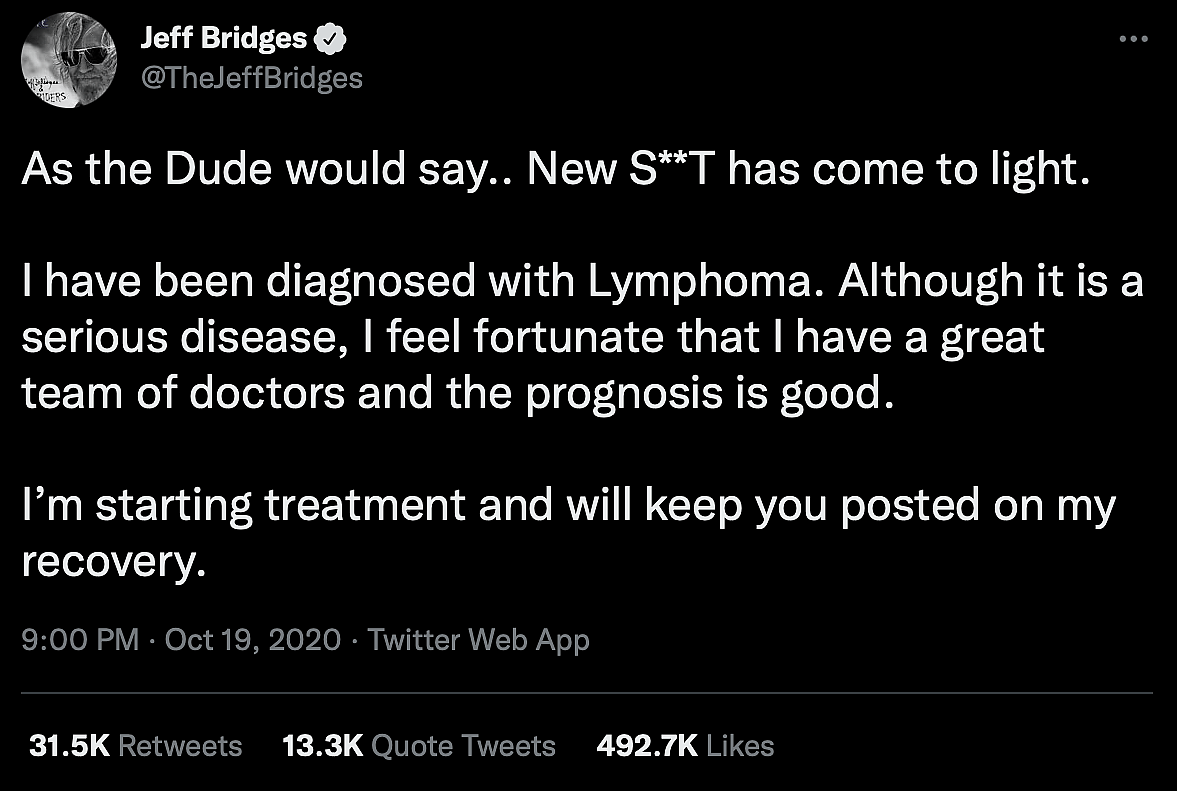View the 13.3K Quote Tweets

click(419, 746)
